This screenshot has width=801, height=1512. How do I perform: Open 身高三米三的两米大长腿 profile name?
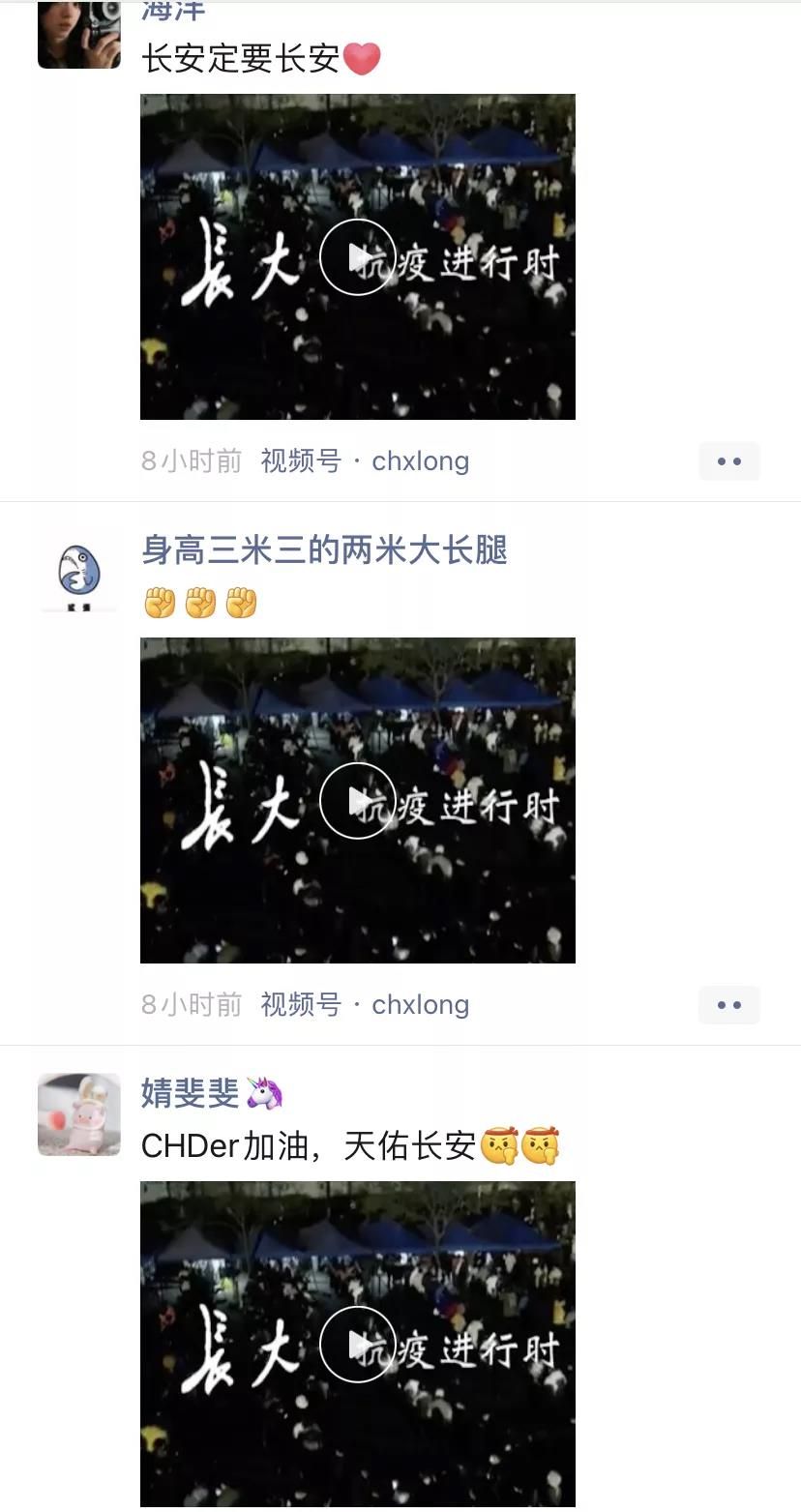(x=324, y=550)
